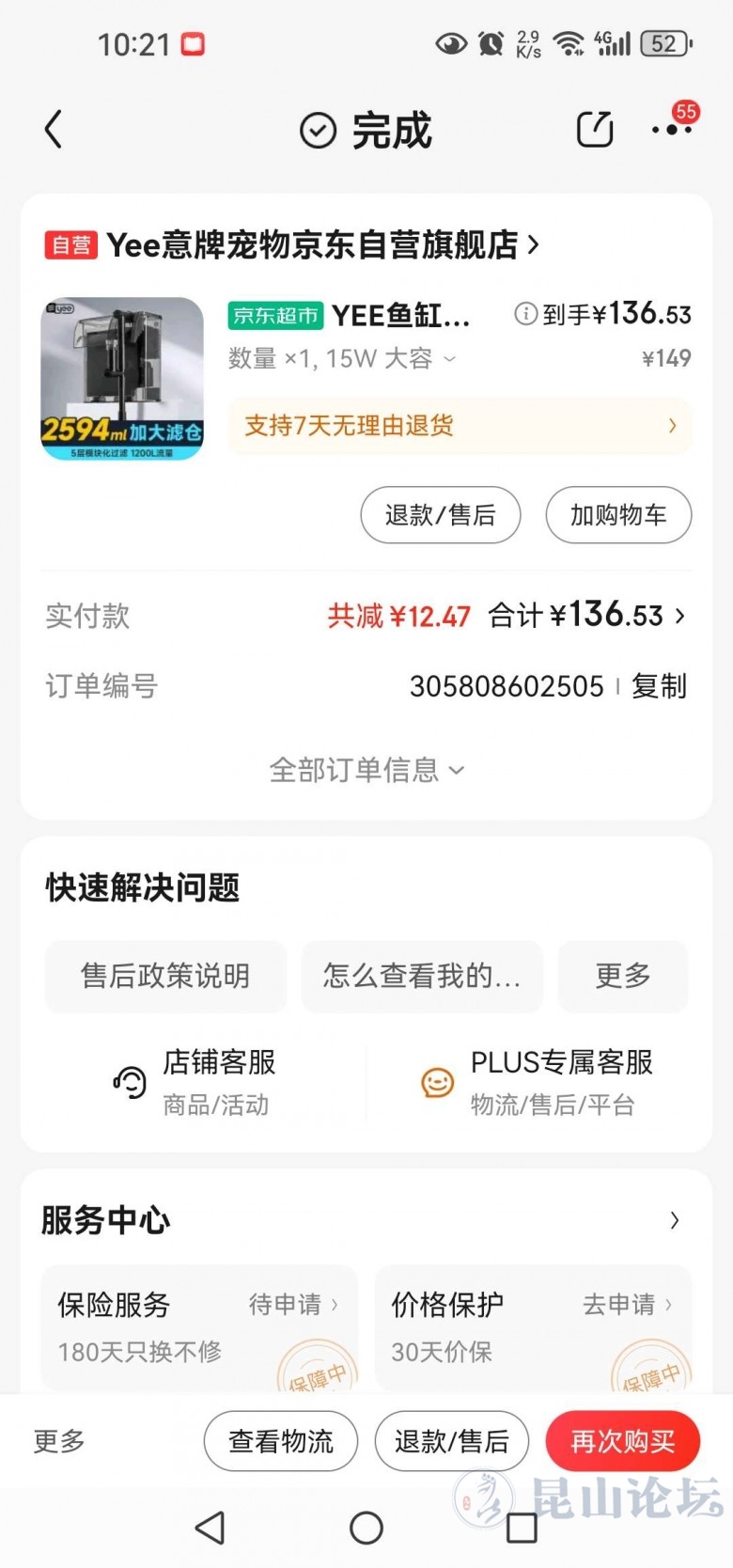This screenshot has width=733, height=1568.
Task: Open the 怎么查看我的… question chip
Action: pyautogui.click(x=421, y=976)
